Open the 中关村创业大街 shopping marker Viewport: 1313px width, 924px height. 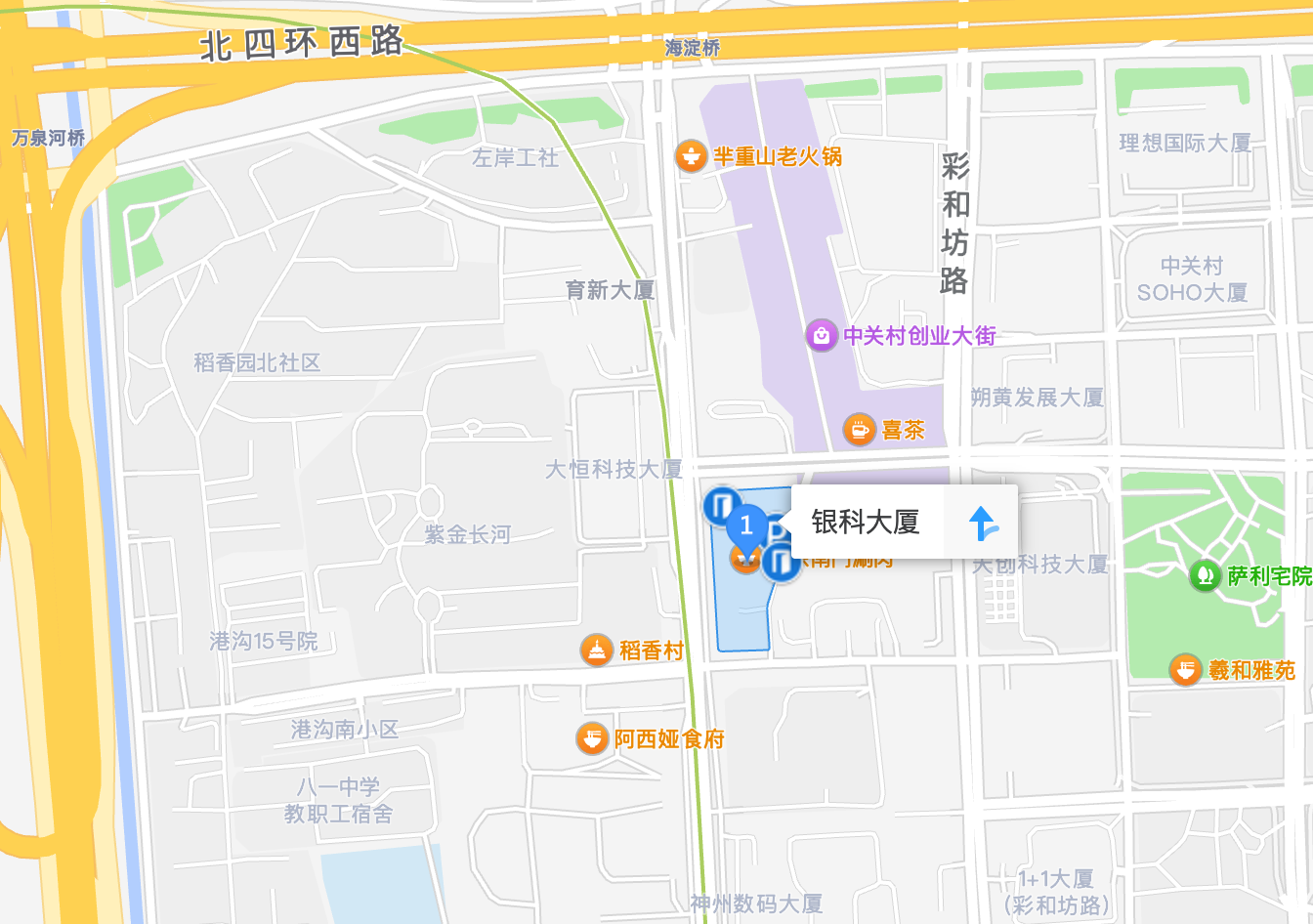[822, 336]
